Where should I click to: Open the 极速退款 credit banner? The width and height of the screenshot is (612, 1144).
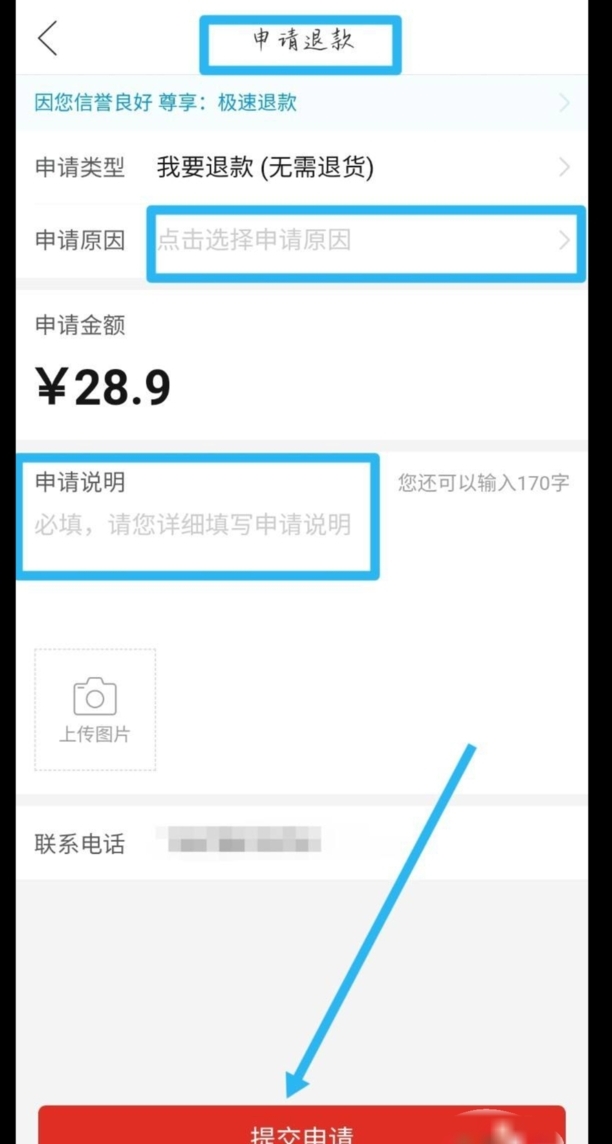click(x=300, y=102)
